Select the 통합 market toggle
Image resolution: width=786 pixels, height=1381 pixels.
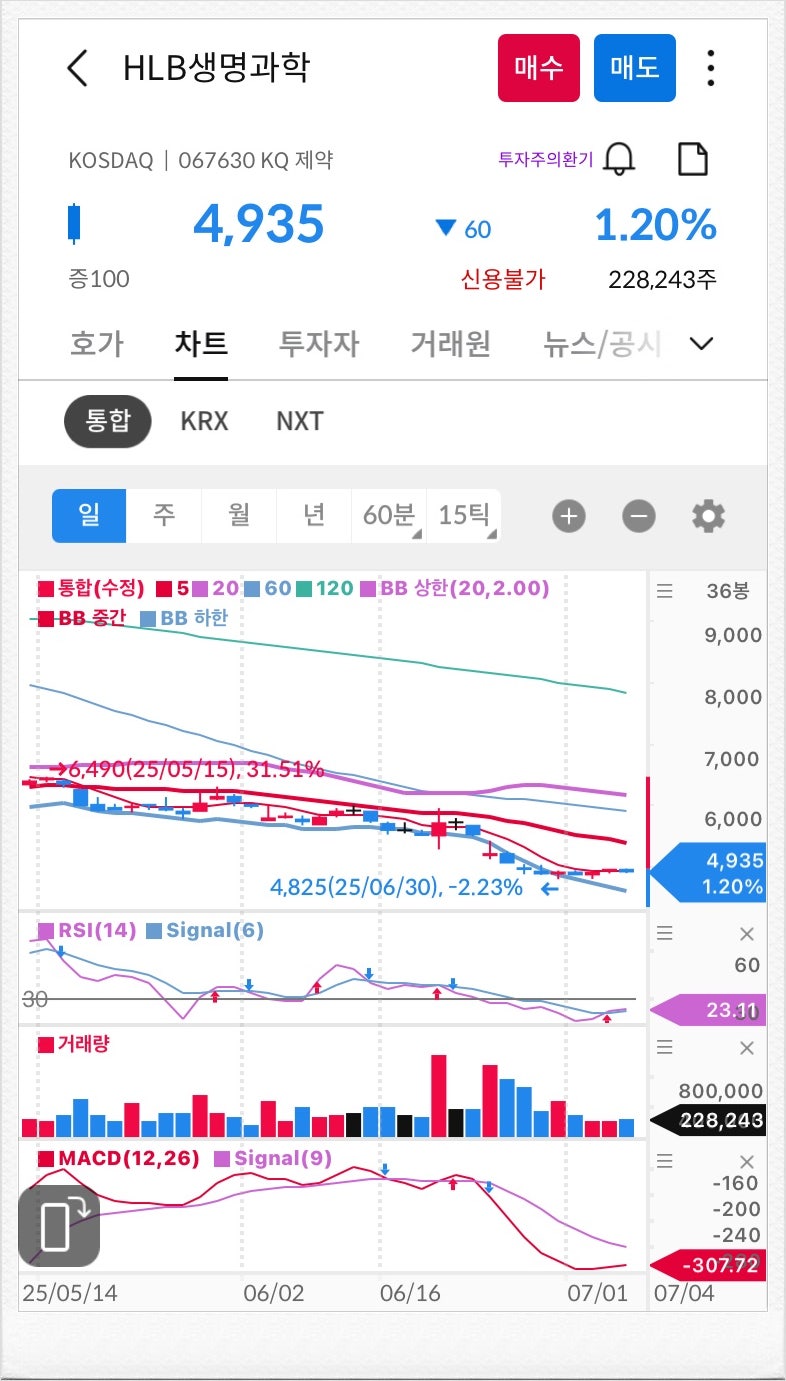pyautogui.click(x=107, y=421)
